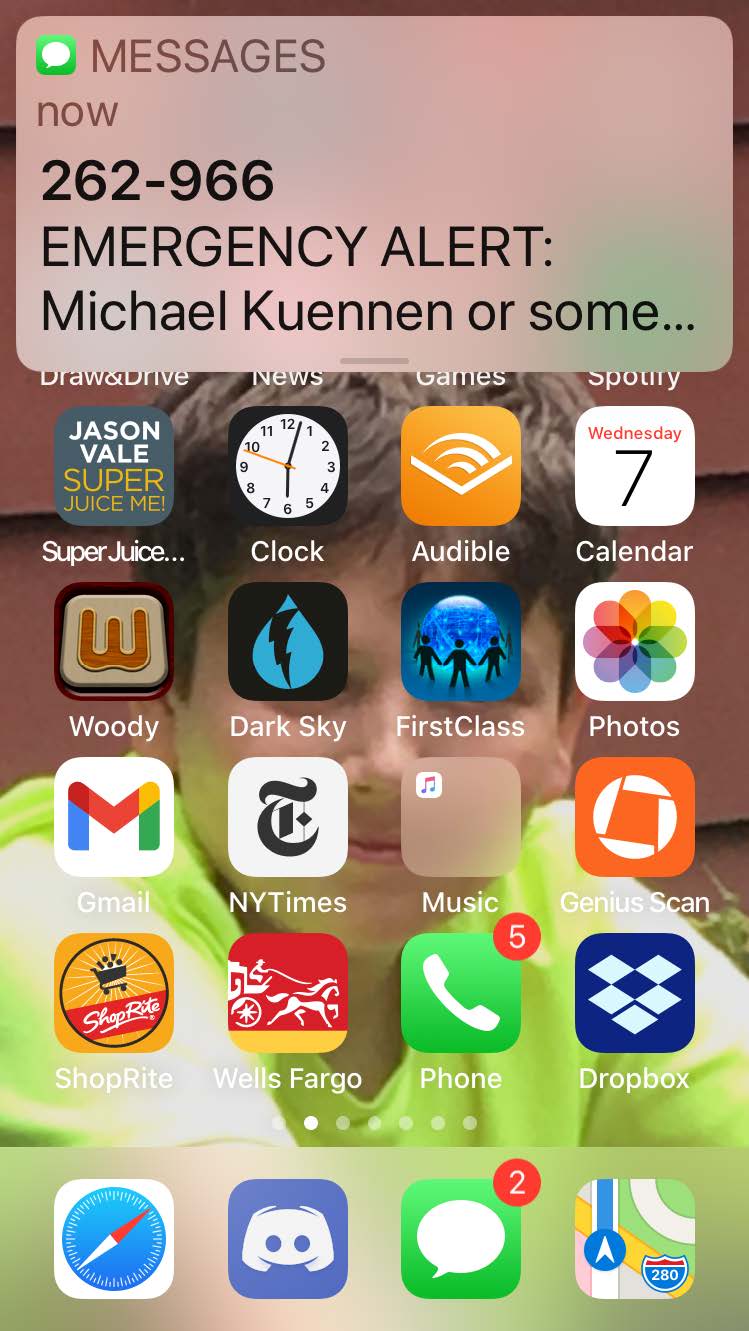Open the NYTimes app
The width and height of the screenshot is (749, 1331).
(x=288, y=817)
